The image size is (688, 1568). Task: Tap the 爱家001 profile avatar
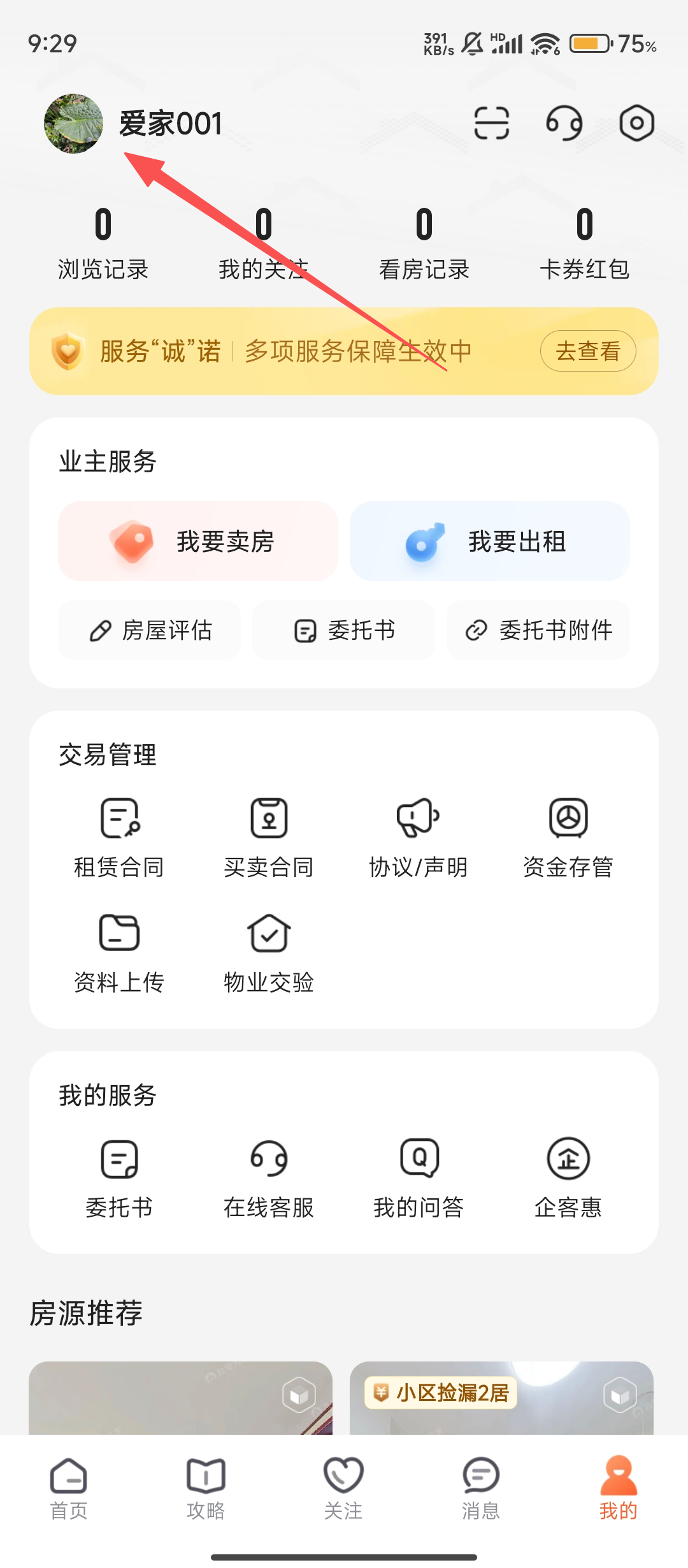(73, 124)
